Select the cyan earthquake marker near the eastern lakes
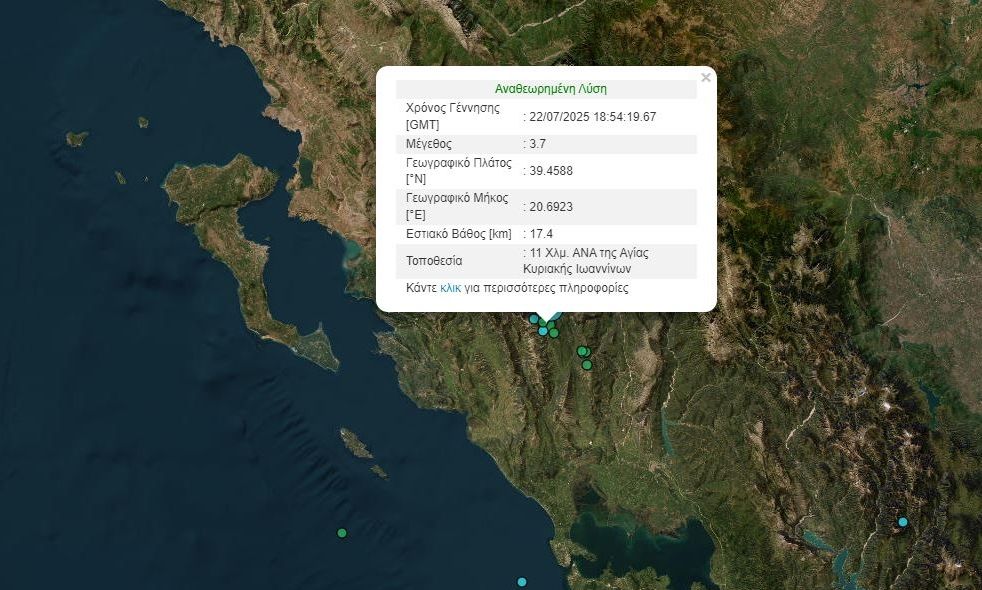The image size is (982, 590). (x=903, y=522)
